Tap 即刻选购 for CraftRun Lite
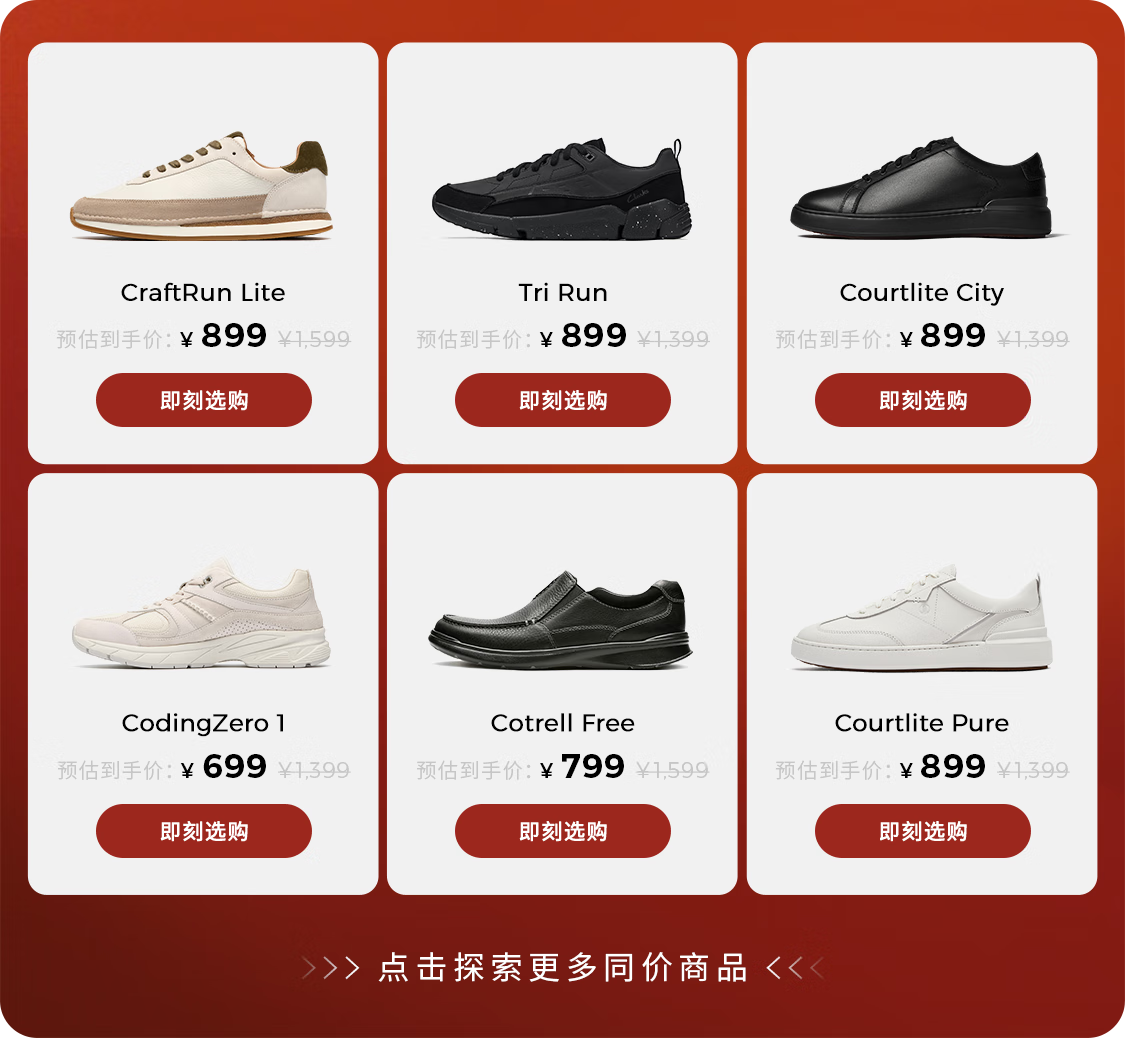The height and width of the screenshot is (1038, 1125). point(204,400)
